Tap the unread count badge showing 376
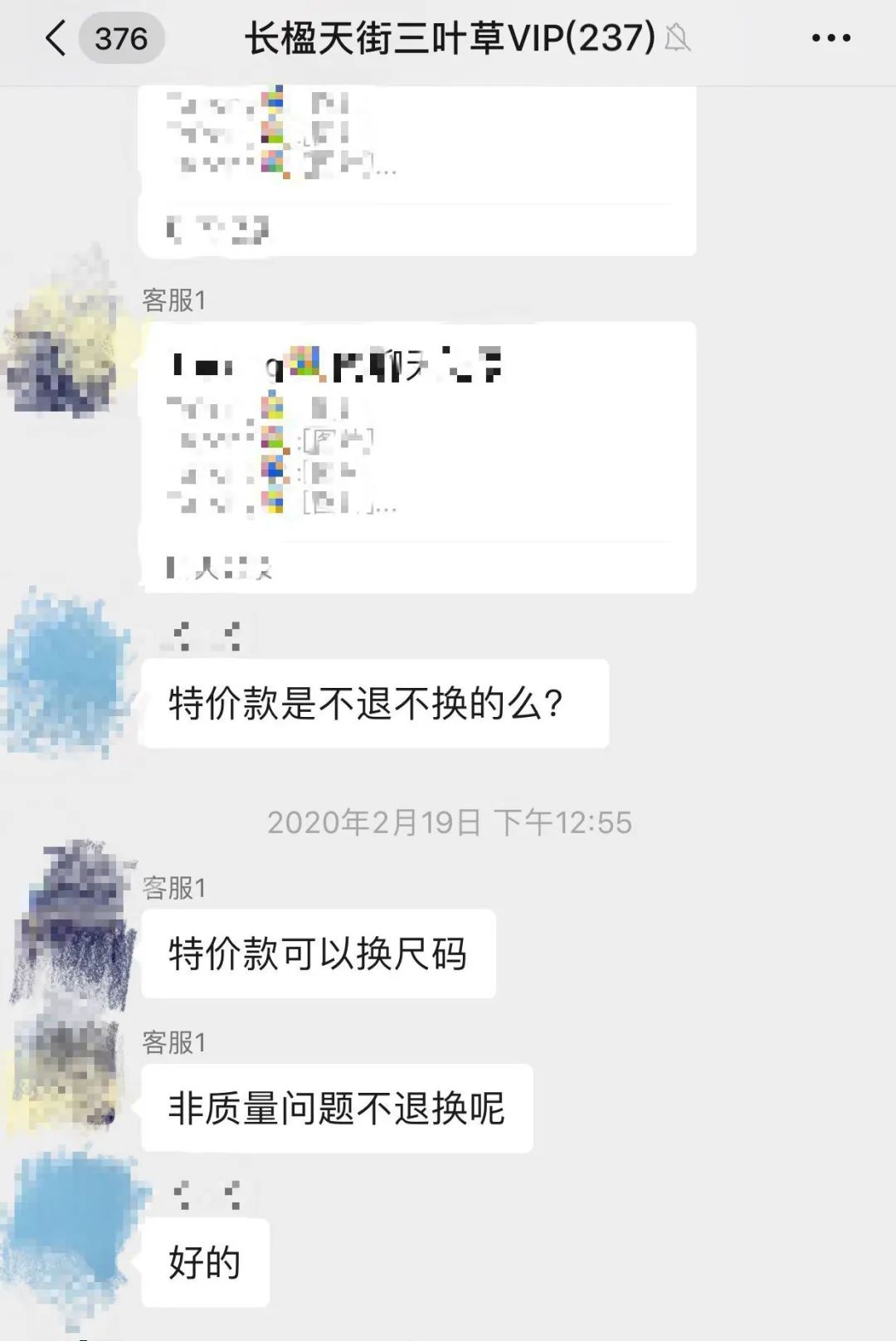The height and width of the screenshot is (1341, 896). [x=119, y=37]
